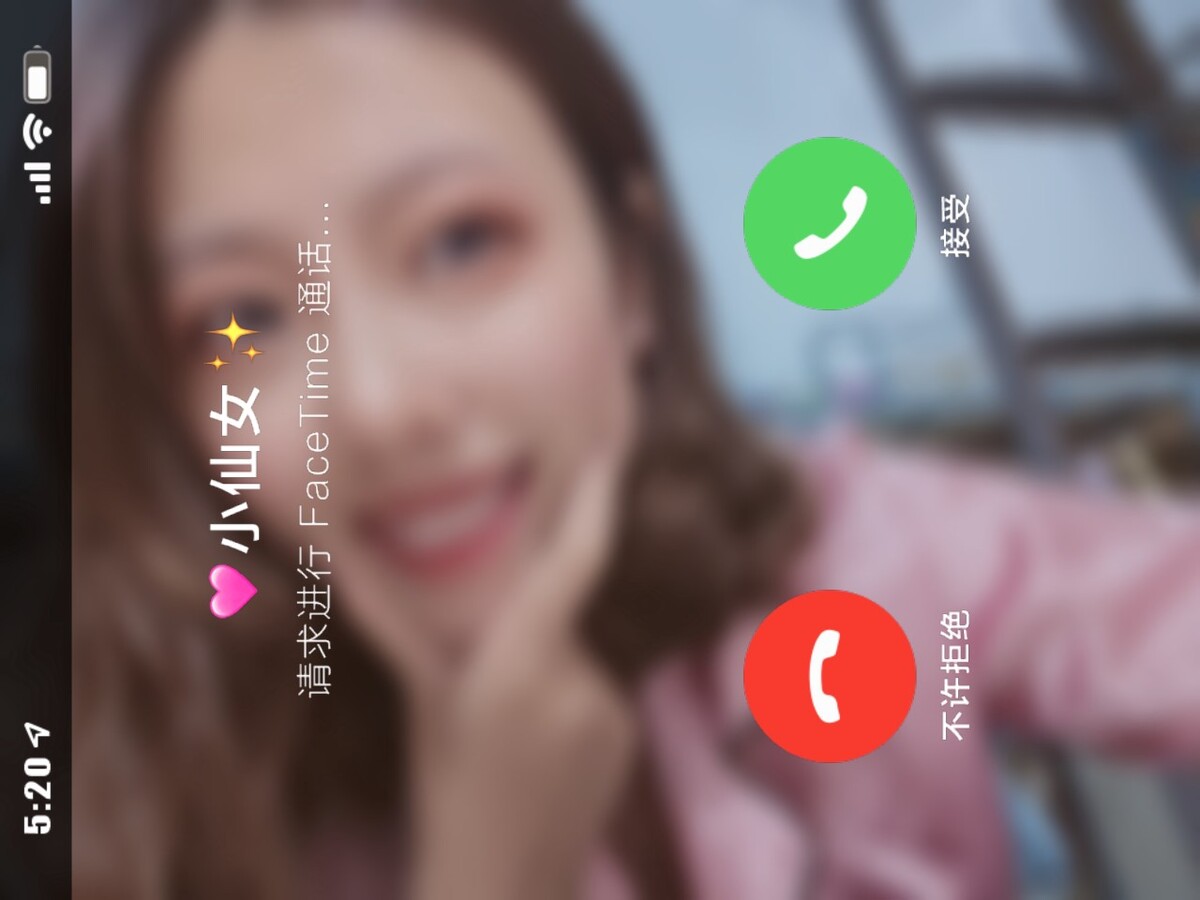The width and height of the screenshot is (1200, 900).
Task: Decline the call with the red button
Action: (x=829, y=676)
